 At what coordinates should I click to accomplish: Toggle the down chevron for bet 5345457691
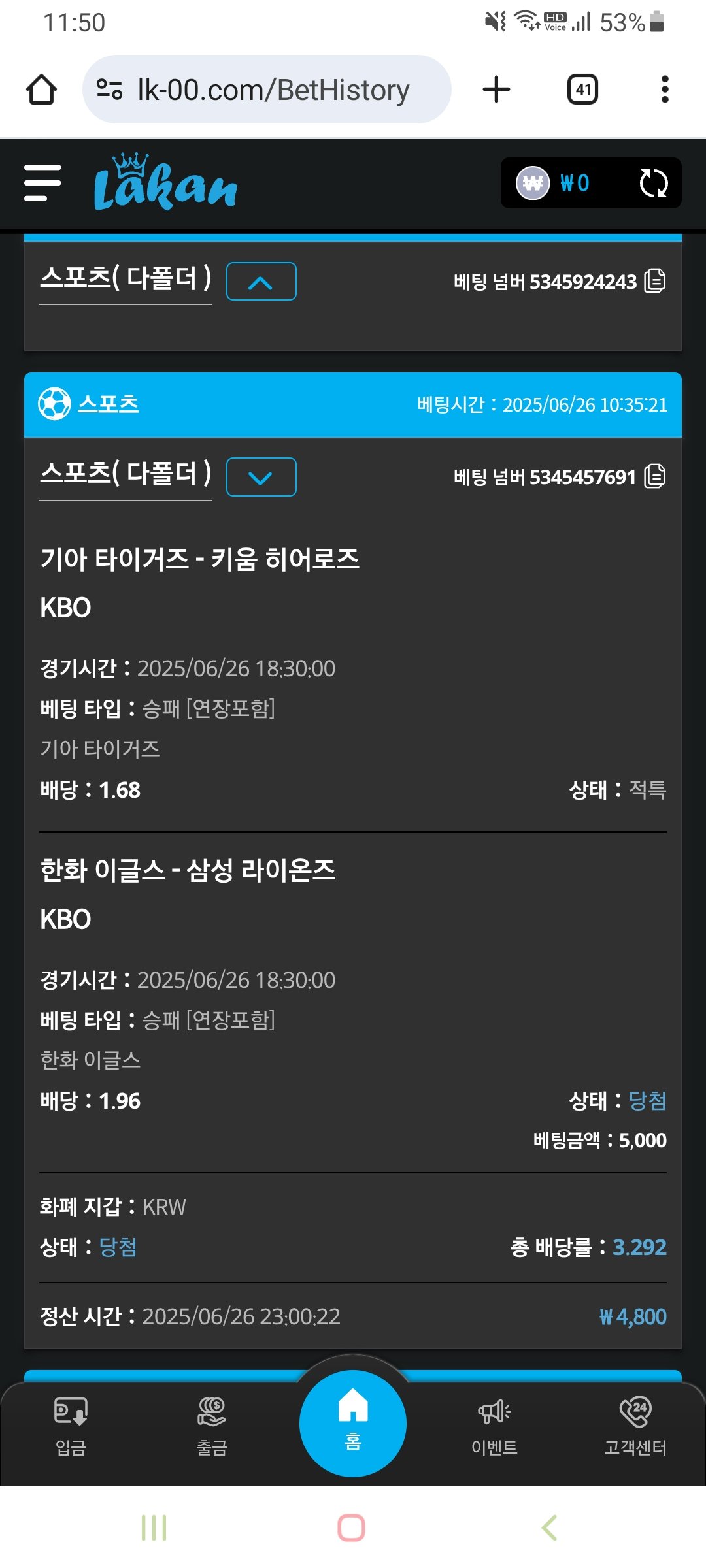261,478
